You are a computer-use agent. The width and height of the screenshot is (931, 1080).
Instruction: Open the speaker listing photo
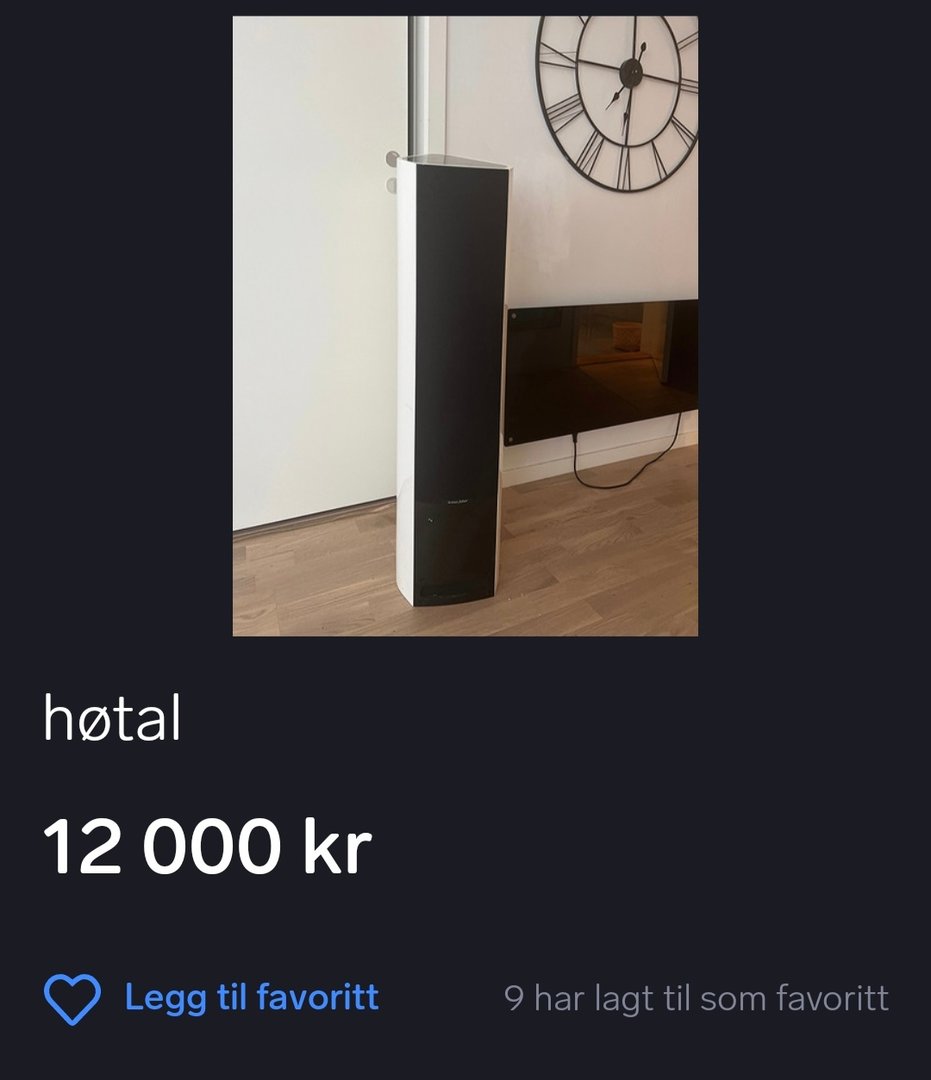pyautogui.click(x=465, y=326)
